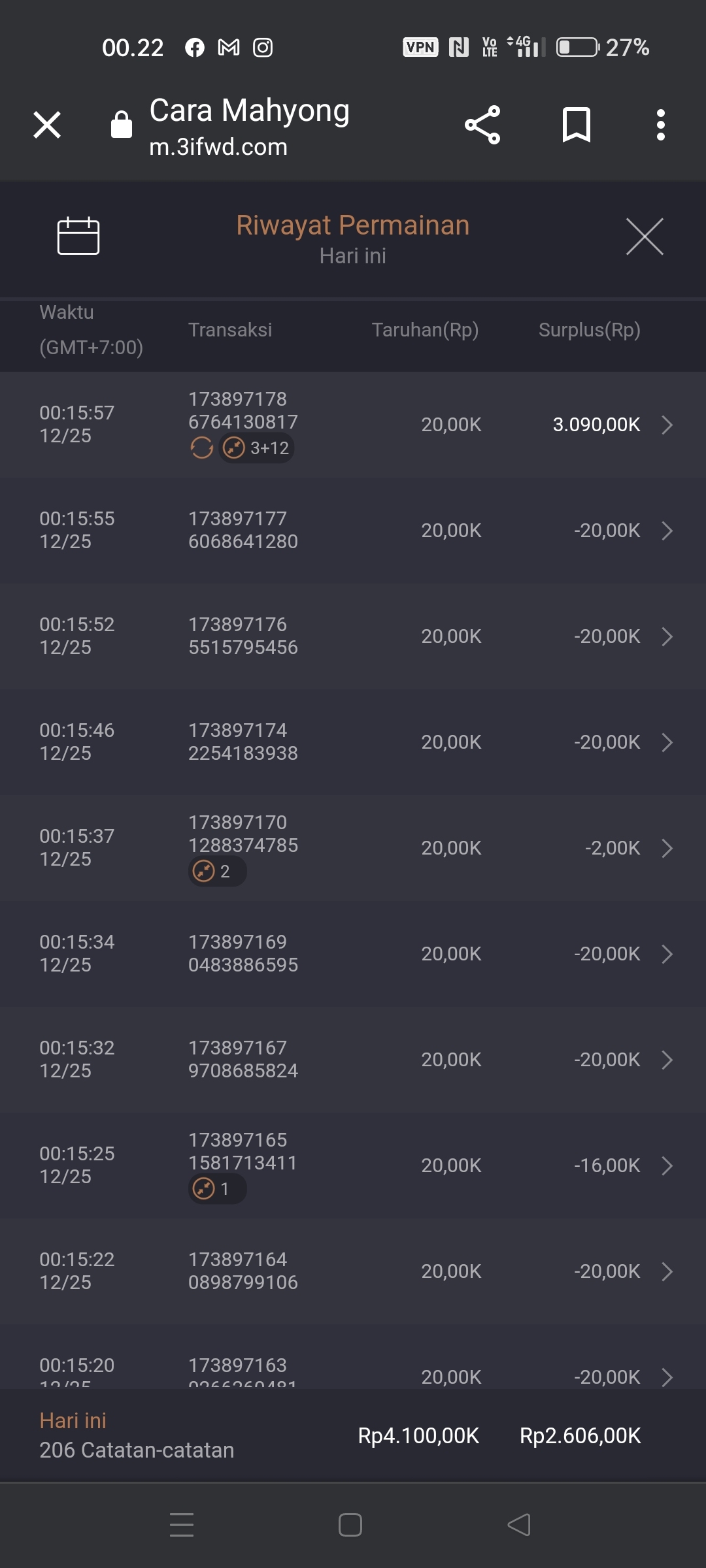Share this web page
The width and height of the screenshot is (706, 1568).
(482, 125)
